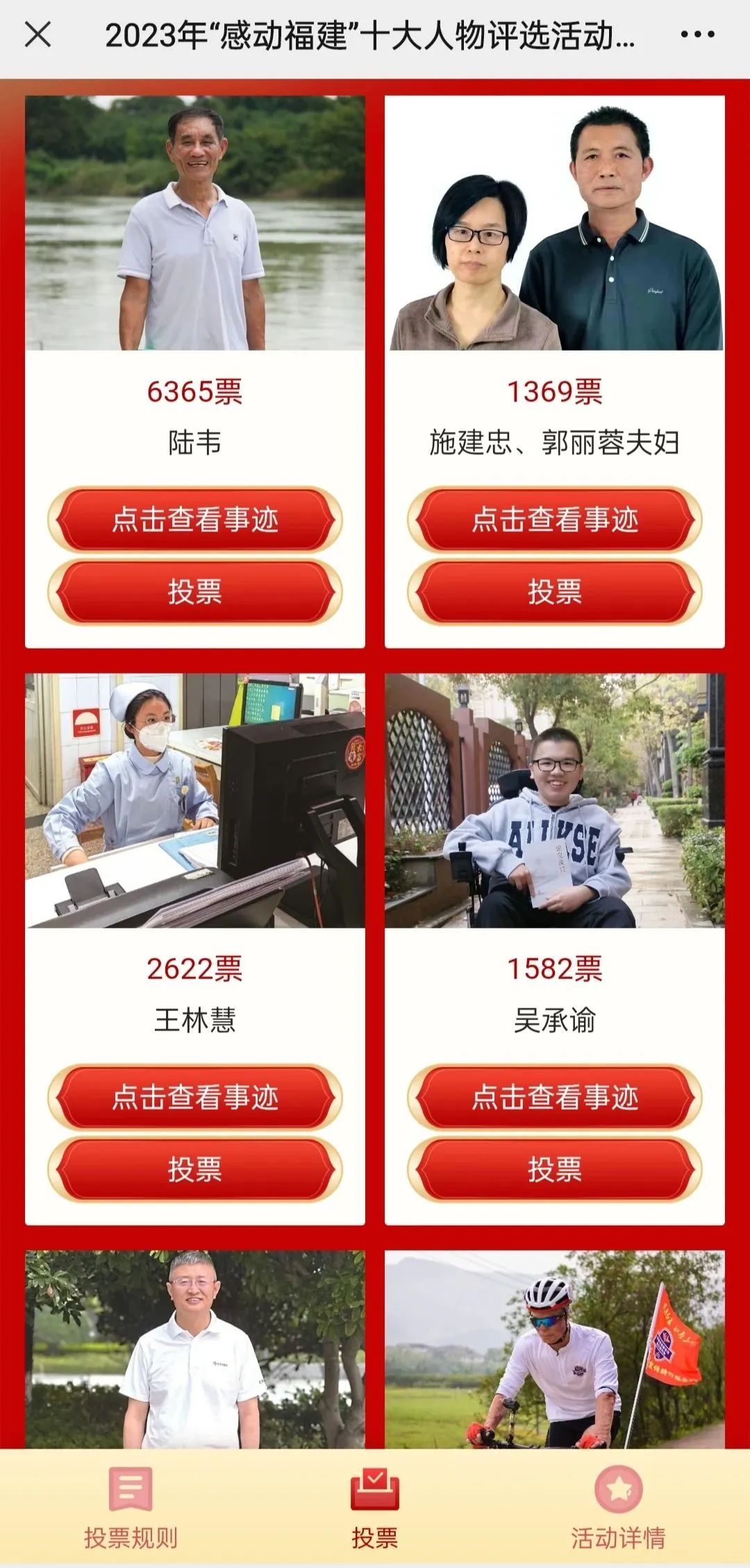Viewport: 750px width, 1568px height.
Task: Close the voting page with X
Action: click(x=37, y=34)
